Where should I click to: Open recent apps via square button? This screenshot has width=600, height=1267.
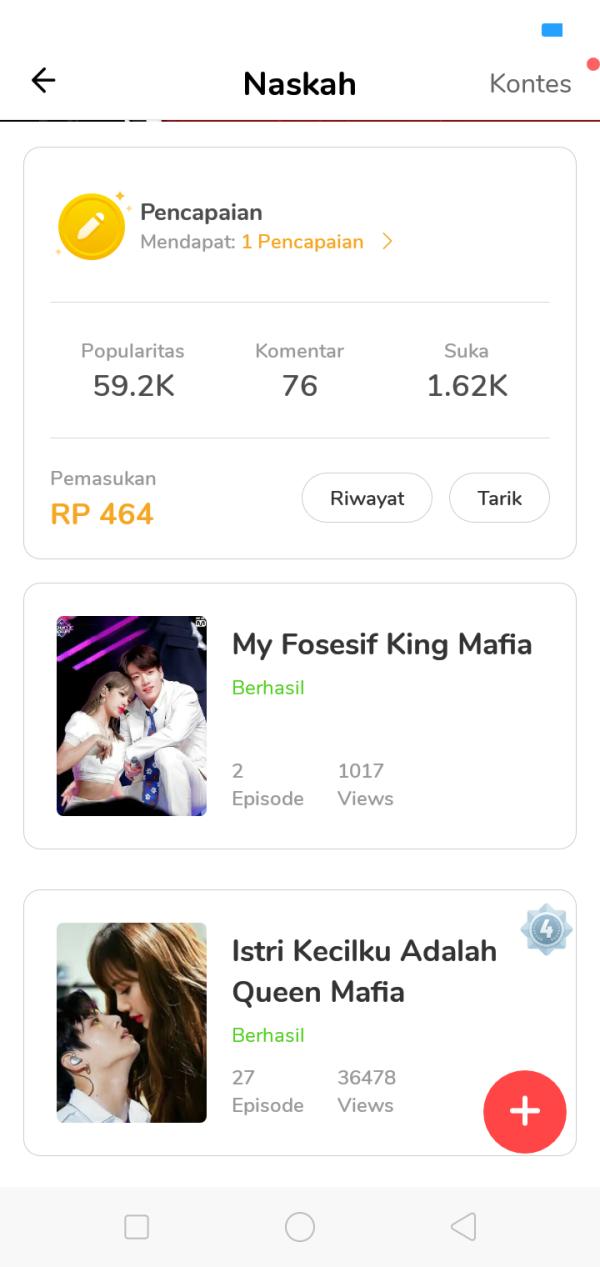[137, 1227]
